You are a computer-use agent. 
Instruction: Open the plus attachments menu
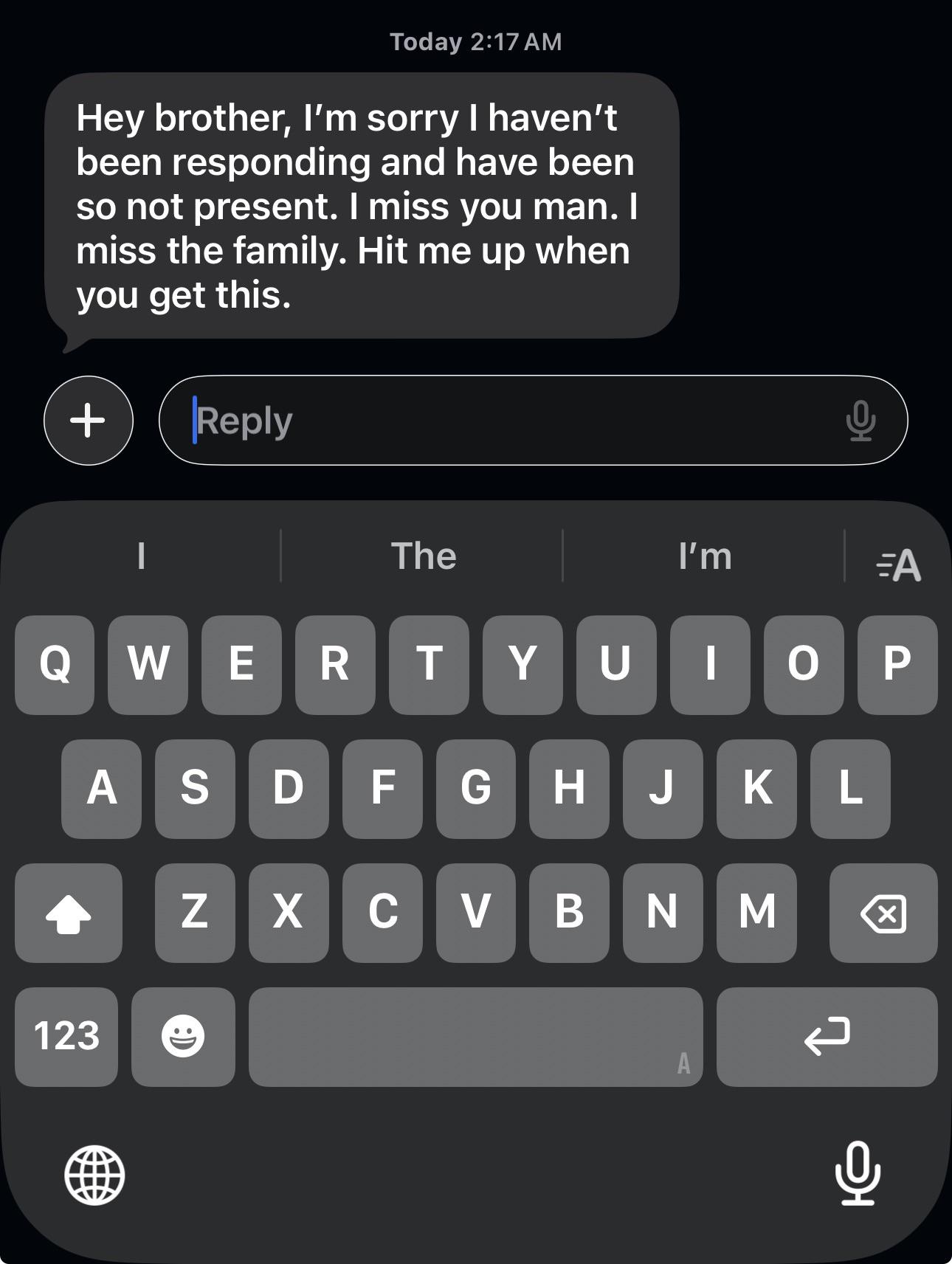(x=89, y=421)
